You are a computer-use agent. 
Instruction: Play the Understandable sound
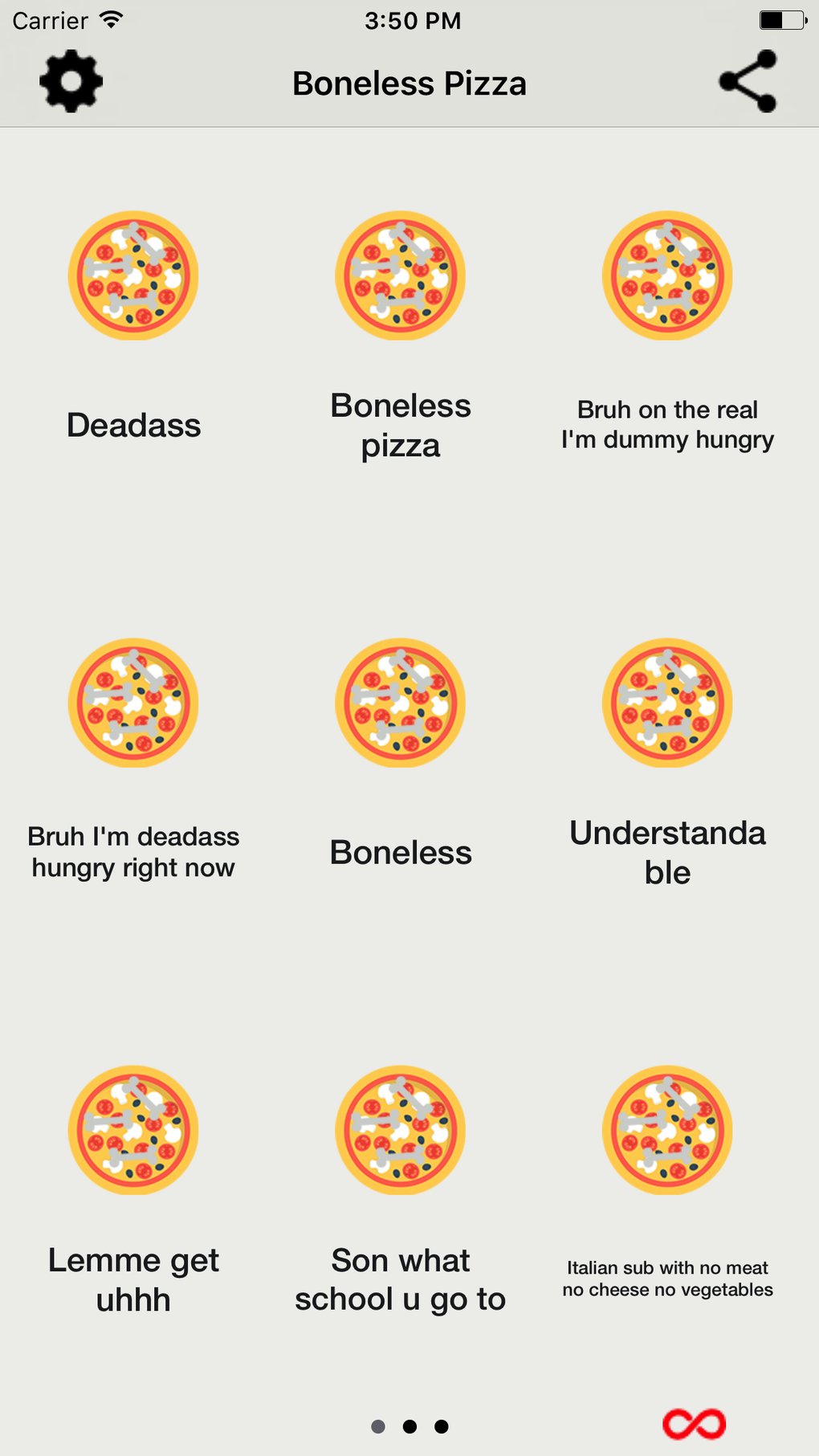[x=667, y=703]
